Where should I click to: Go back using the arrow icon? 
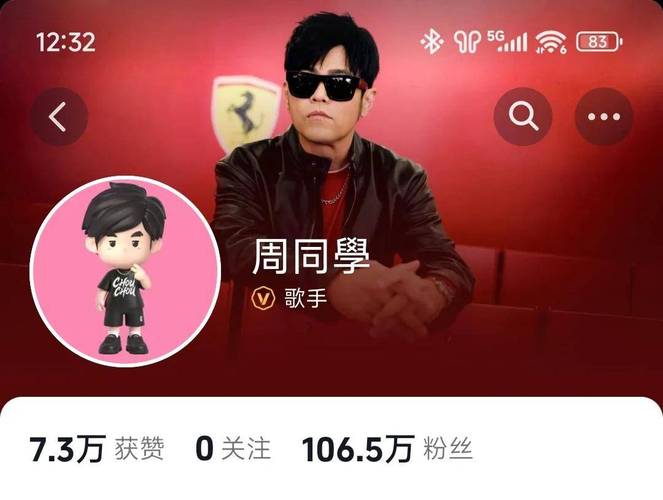pyautogui.click(x=58, y=117)
